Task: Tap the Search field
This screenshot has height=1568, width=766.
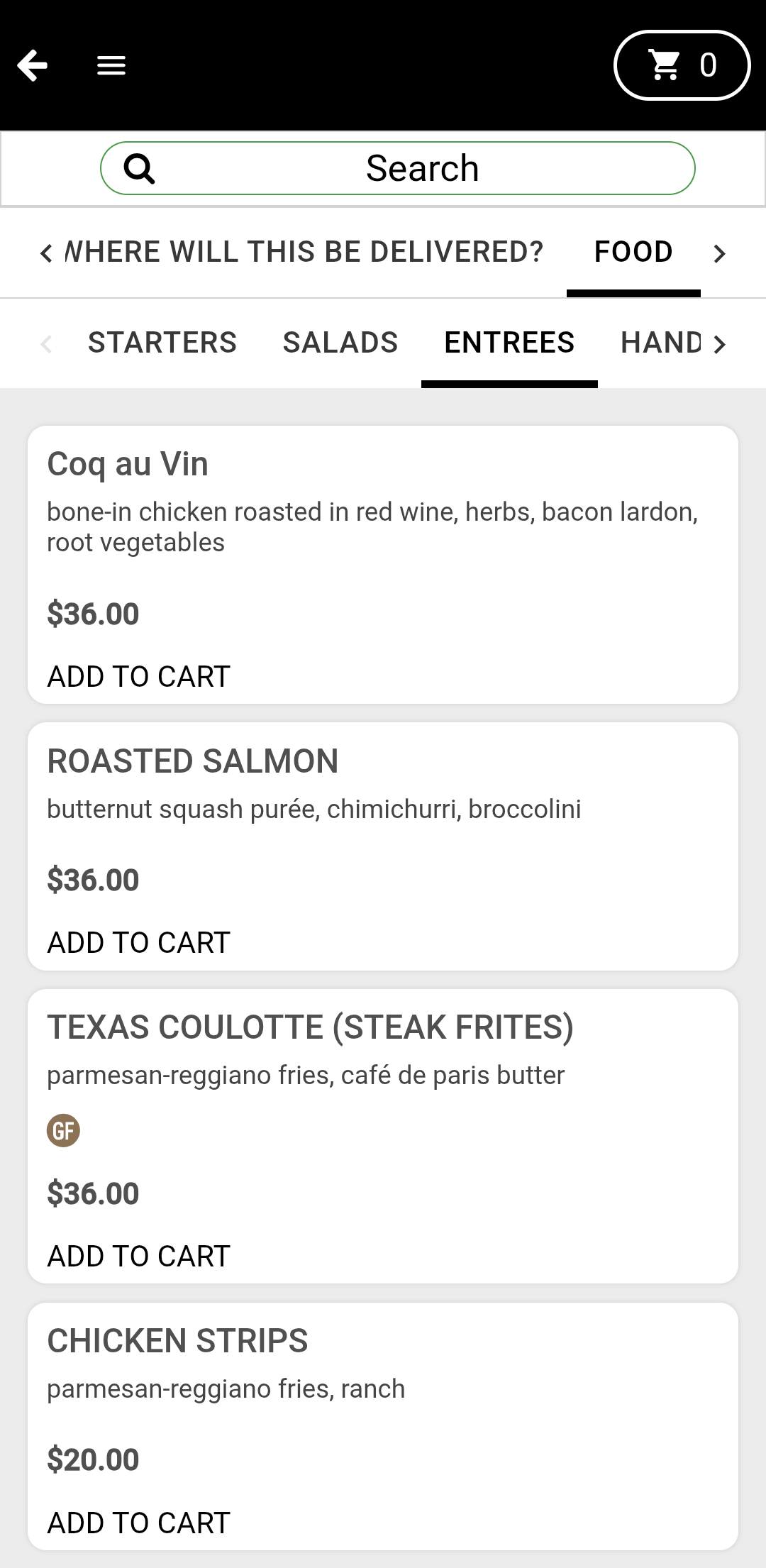Action: (x=398, y=168)
